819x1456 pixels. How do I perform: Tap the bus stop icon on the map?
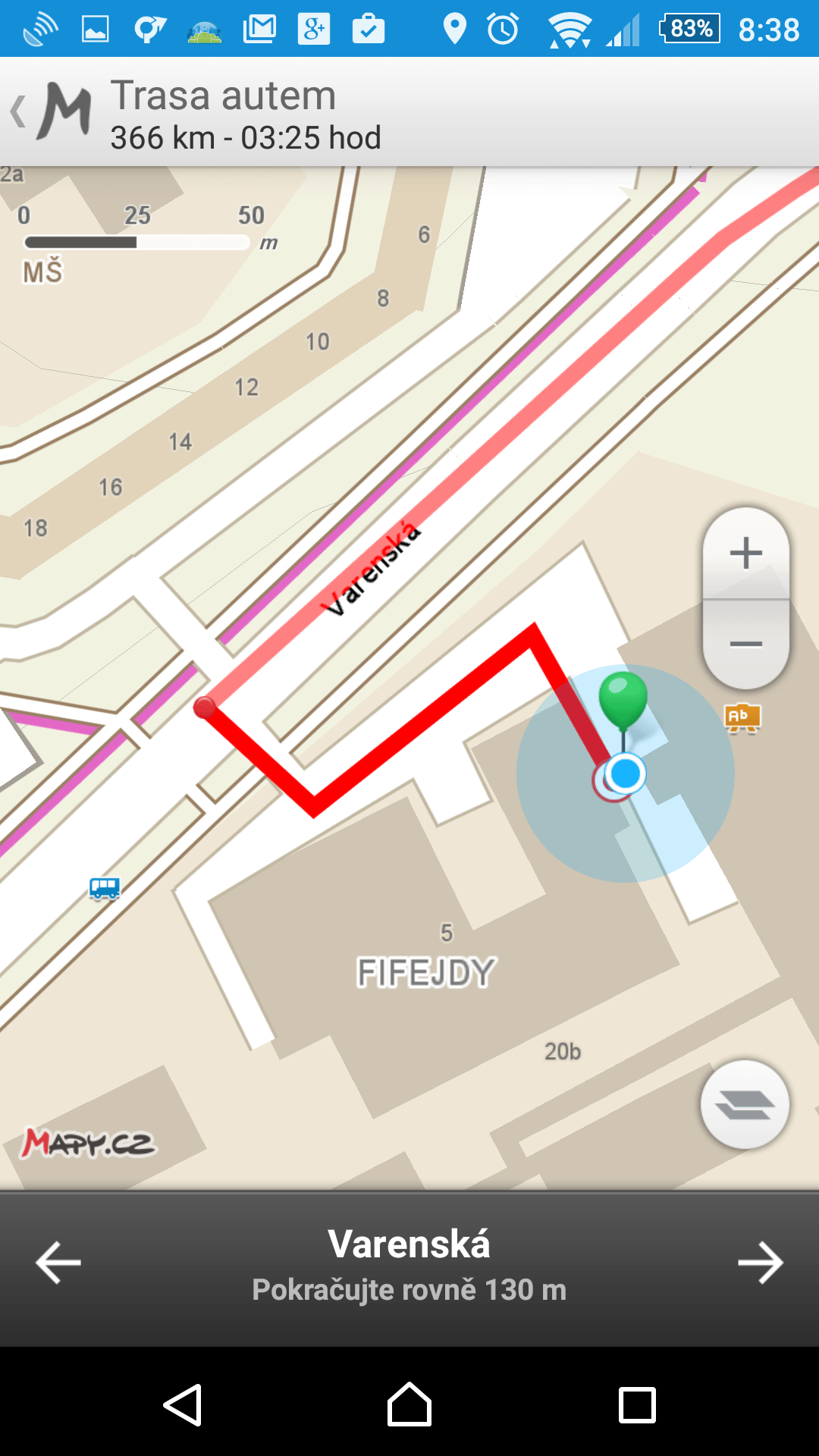(105, 888)
